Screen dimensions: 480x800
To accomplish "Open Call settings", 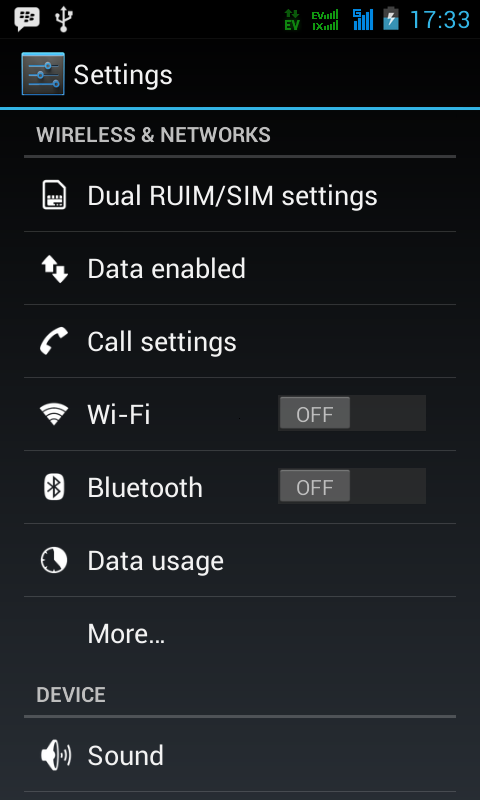I will coord(240,341).
